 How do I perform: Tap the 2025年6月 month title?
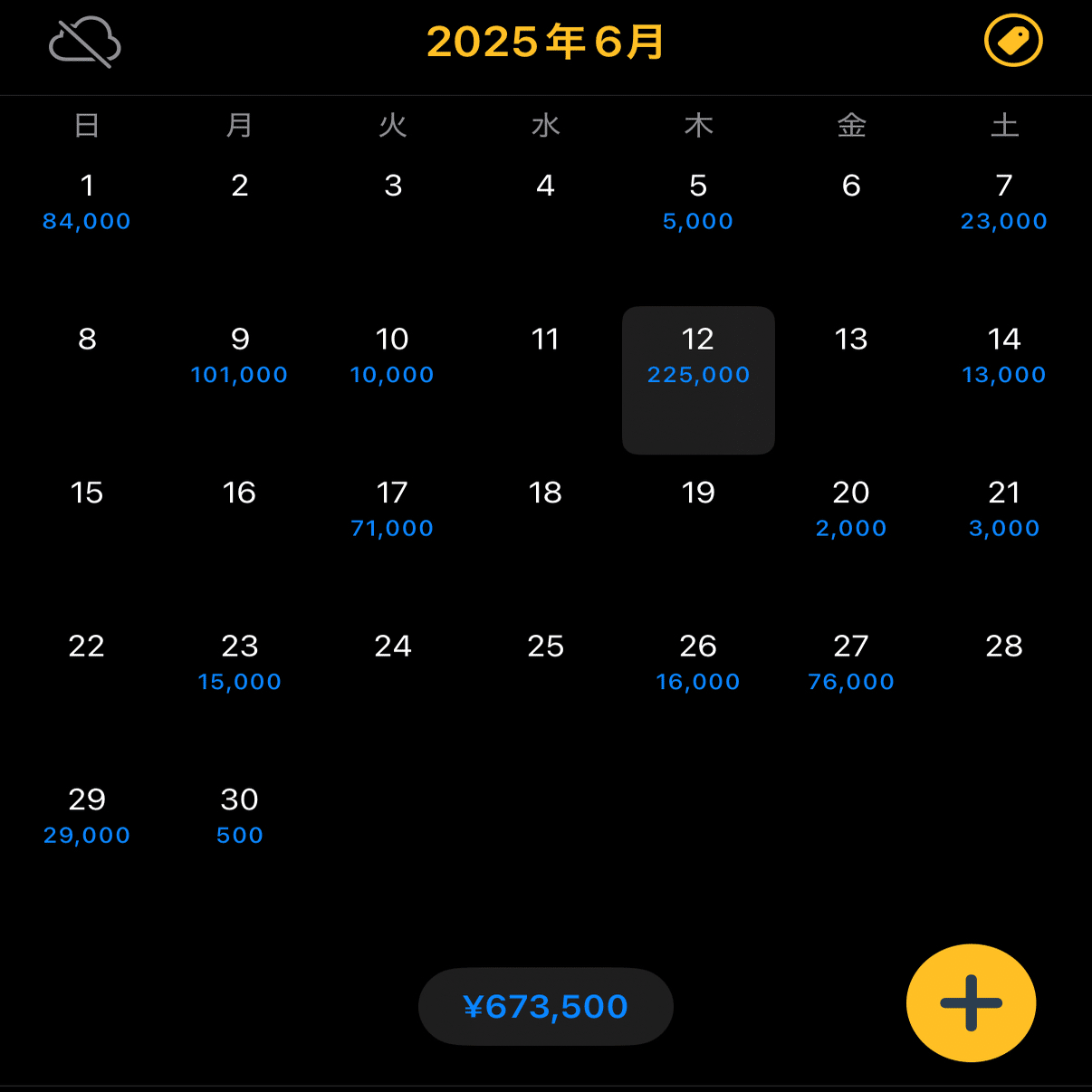coord(545,42)
